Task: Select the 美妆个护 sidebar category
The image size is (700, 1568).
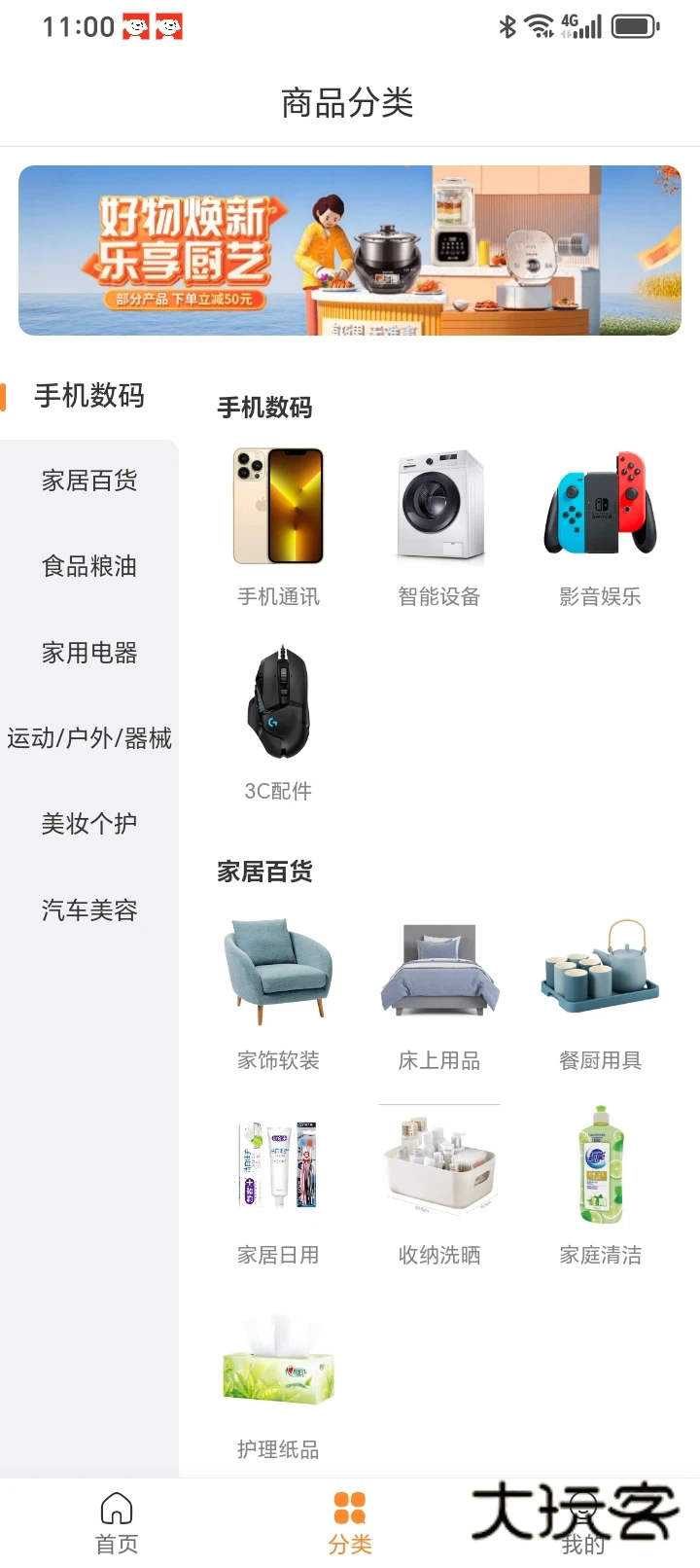Action: pyautogui.click(x=89, y=824)
